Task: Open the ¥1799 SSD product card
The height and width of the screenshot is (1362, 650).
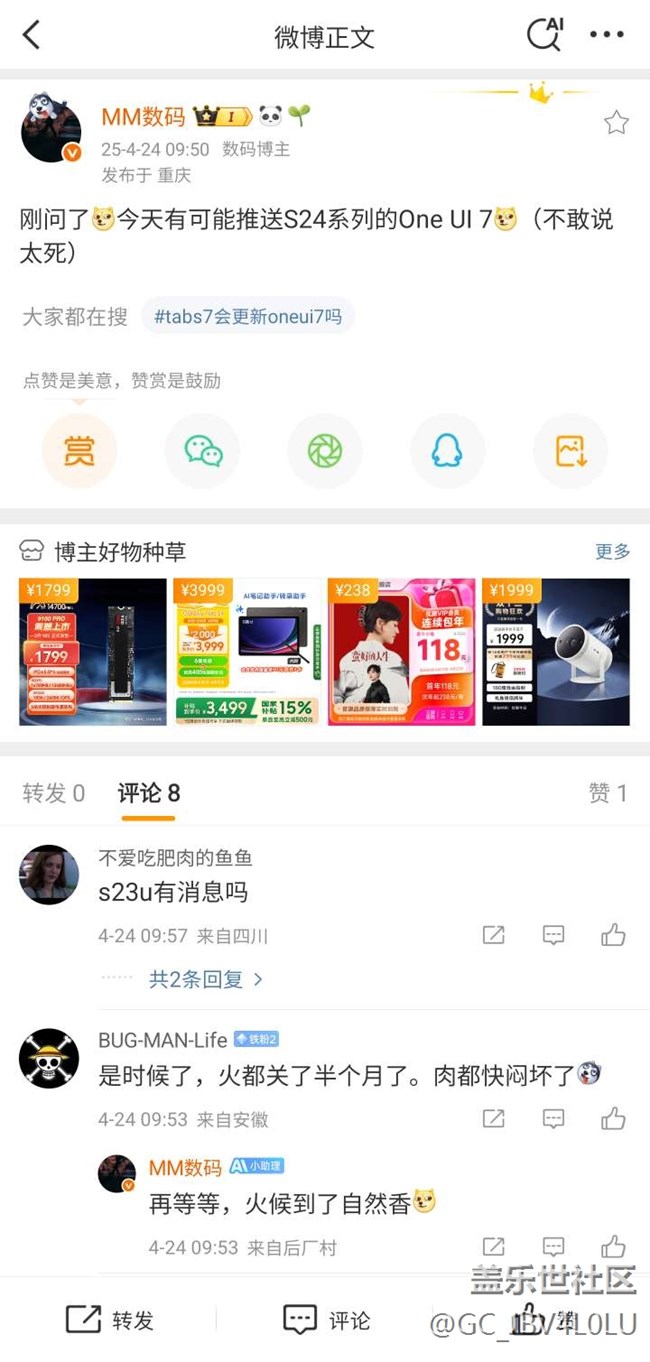Action: (x=93, y=651)
